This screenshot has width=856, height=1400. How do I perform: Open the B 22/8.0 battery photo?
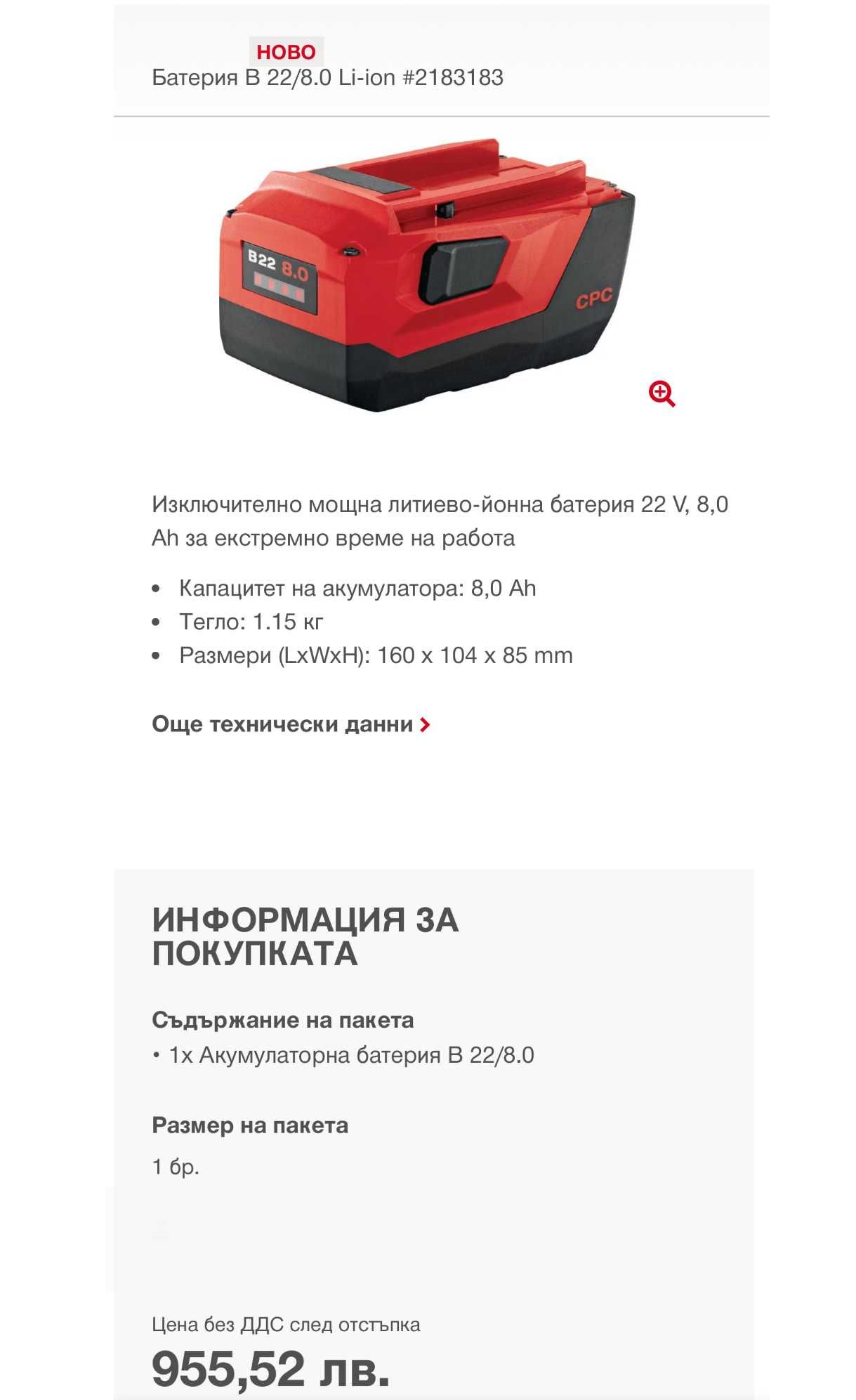point(427,275)
